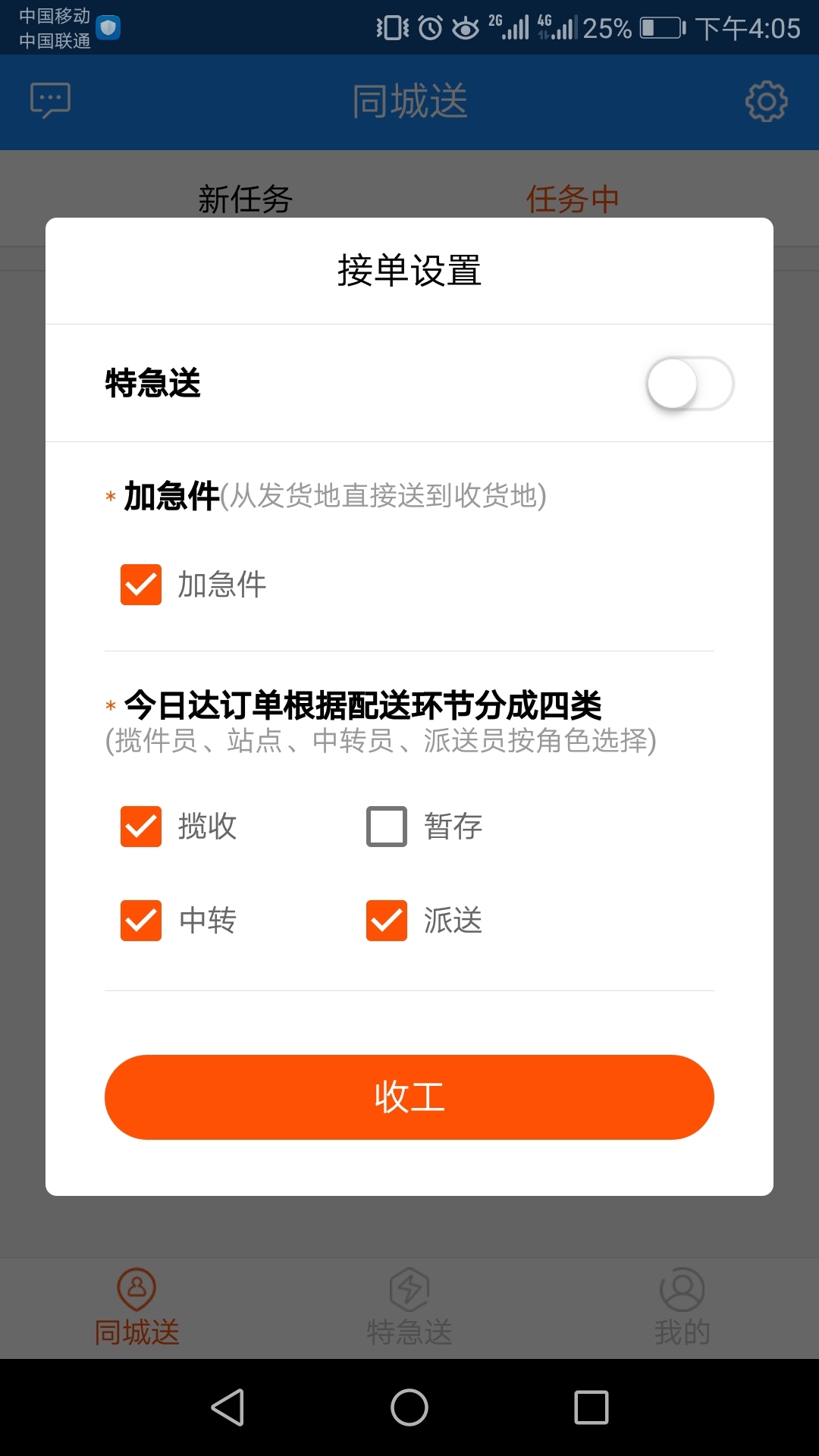Check the 暂存 option

387,826
